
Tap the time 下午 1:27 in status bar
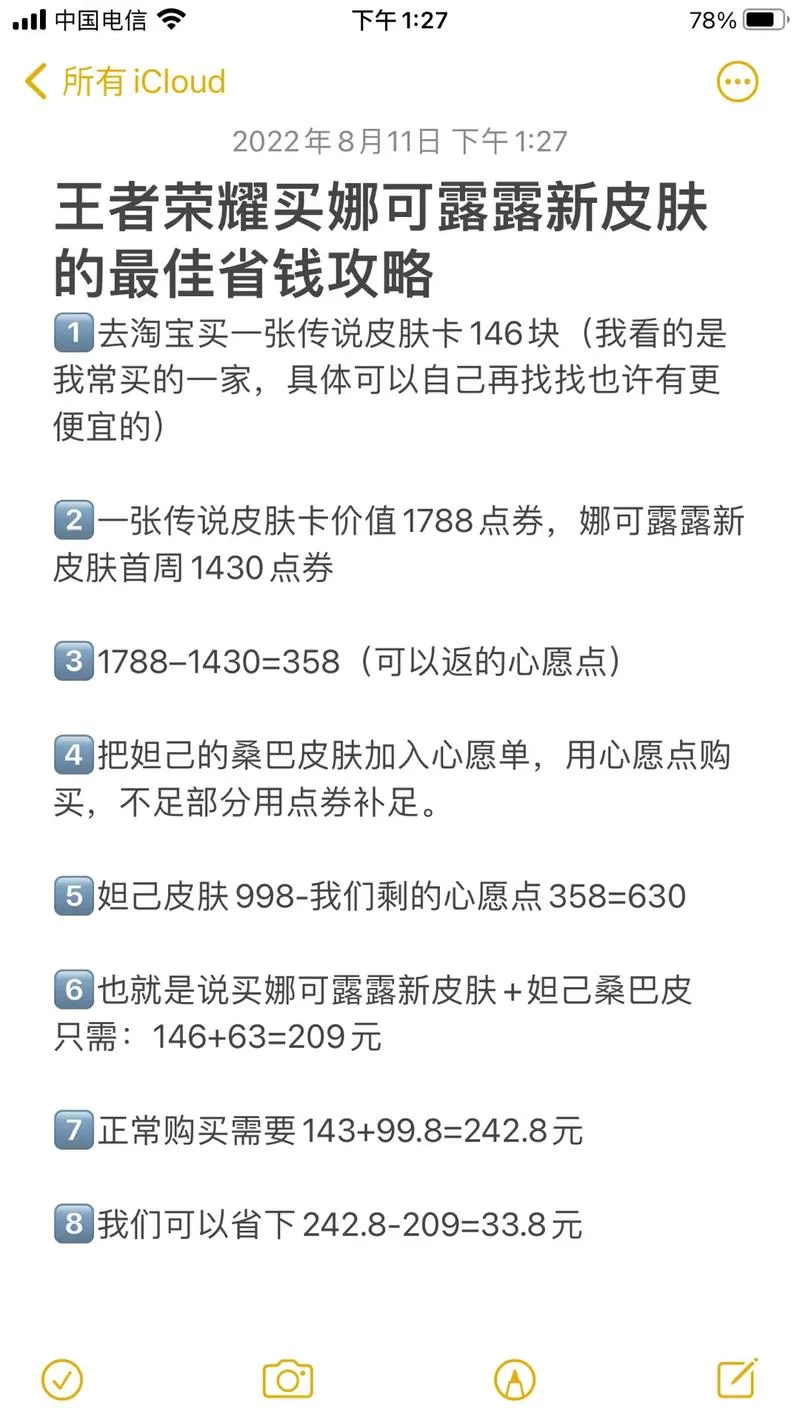[x=399, y=19]
